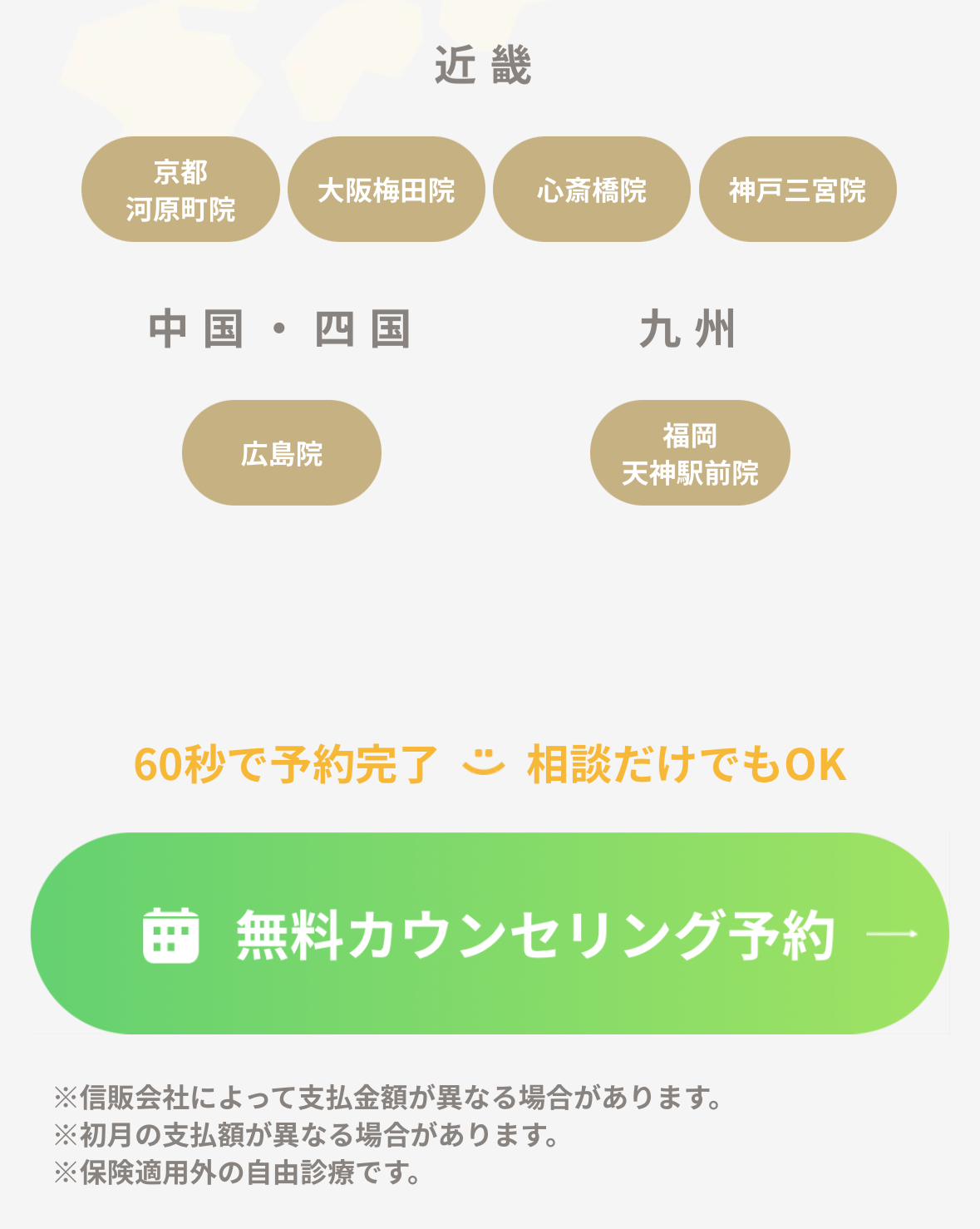The image size is (980, 1229).
Task: Book via 無料カウンセリング予約 button
Action: [490, 934]
